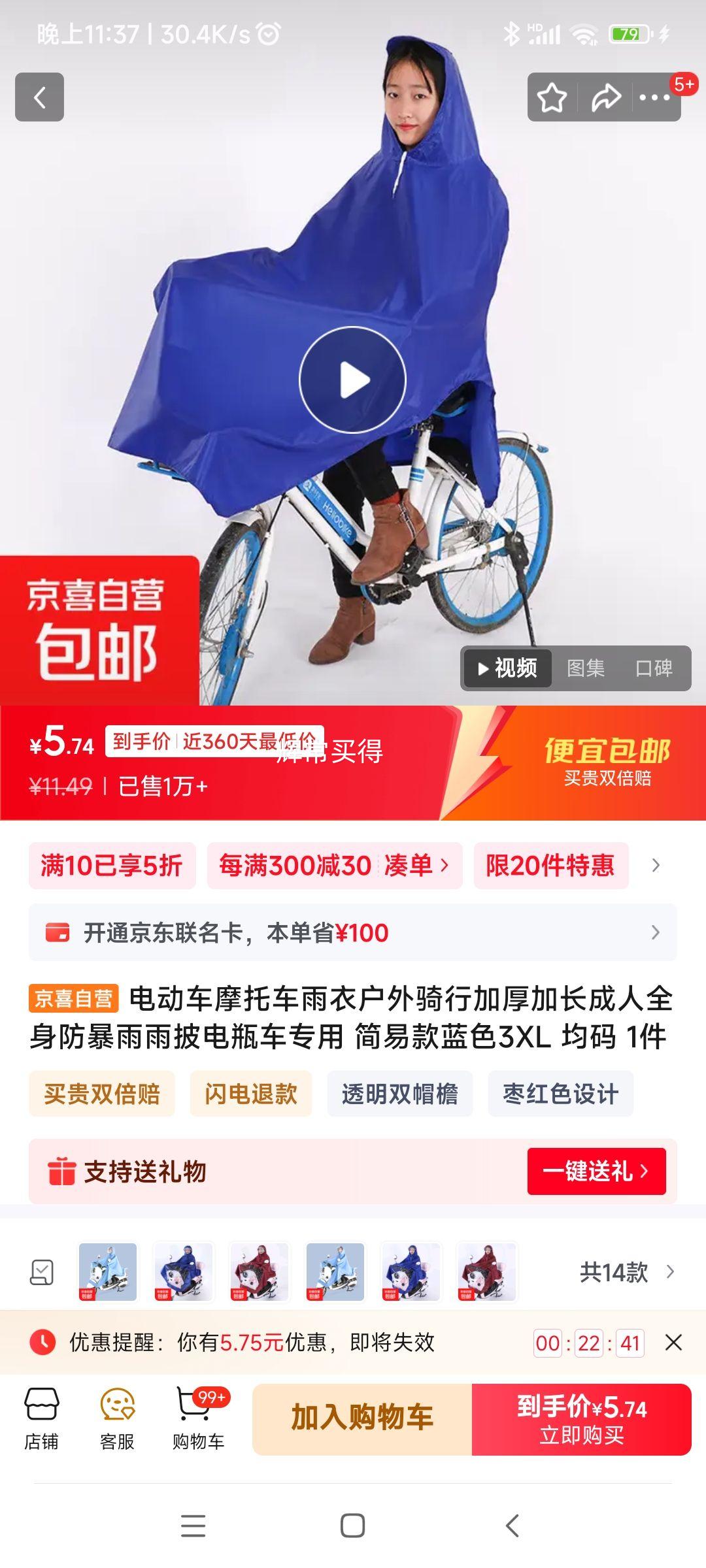706x1568 pixels.
Task: View all 共14款 style options
Action: click(626, 1272)
